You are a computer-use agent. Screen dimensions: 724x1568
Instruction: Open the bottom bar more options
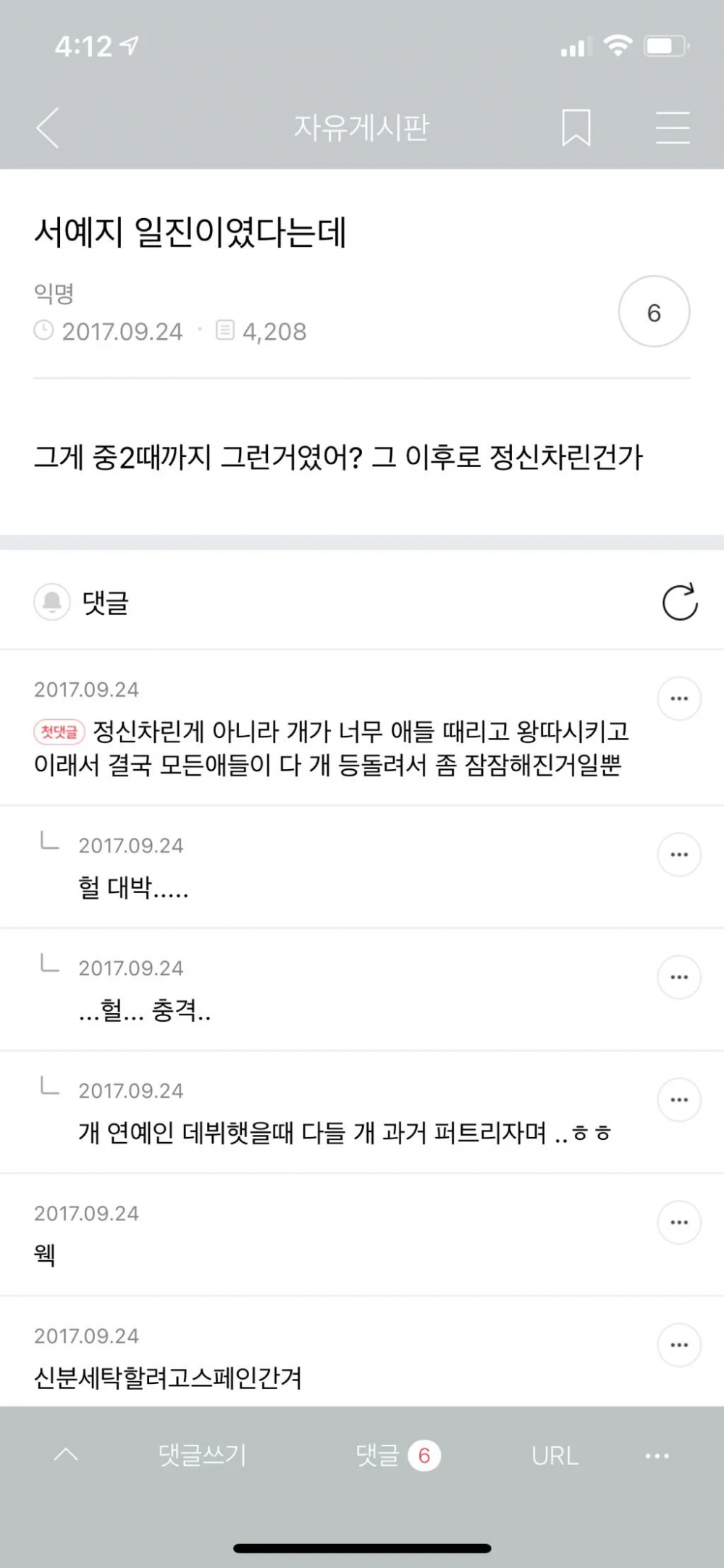657,1456
